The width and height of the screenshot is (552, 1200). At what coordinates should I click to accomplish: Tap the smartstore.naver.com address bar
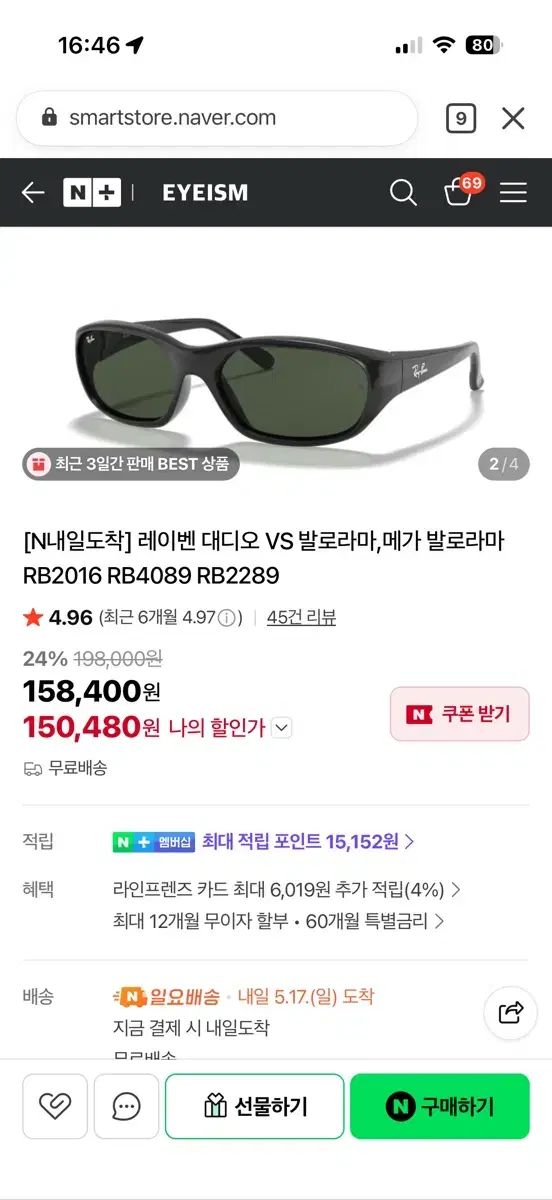click(x=217, y=118)
